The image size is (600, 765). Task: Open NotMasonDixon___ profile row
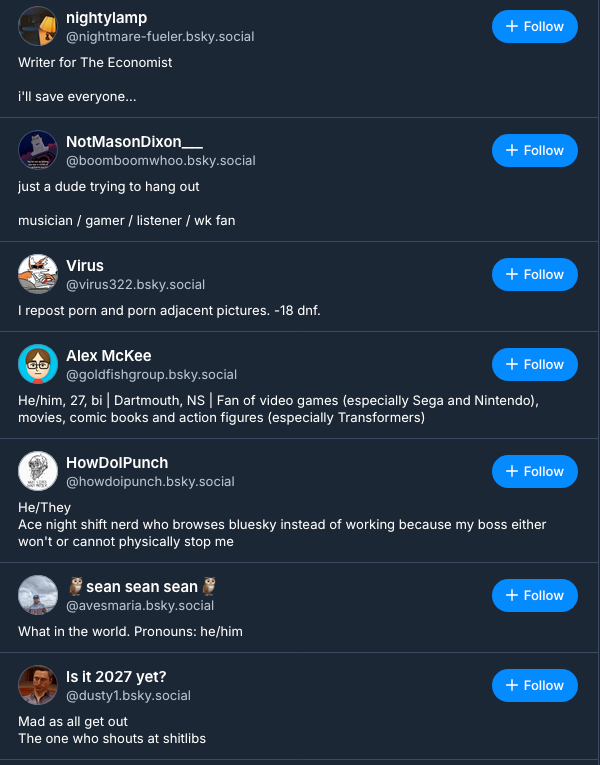[x=134, y=142]
